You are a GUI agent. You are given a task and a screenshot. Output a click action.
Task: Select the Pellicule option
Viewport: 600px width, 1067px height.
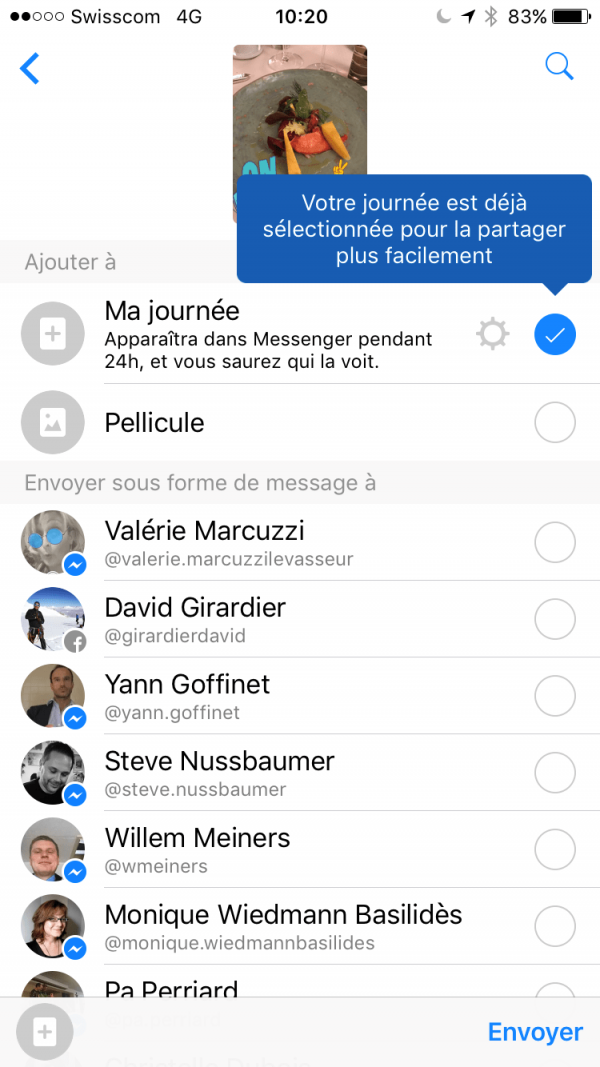(555, 423)
